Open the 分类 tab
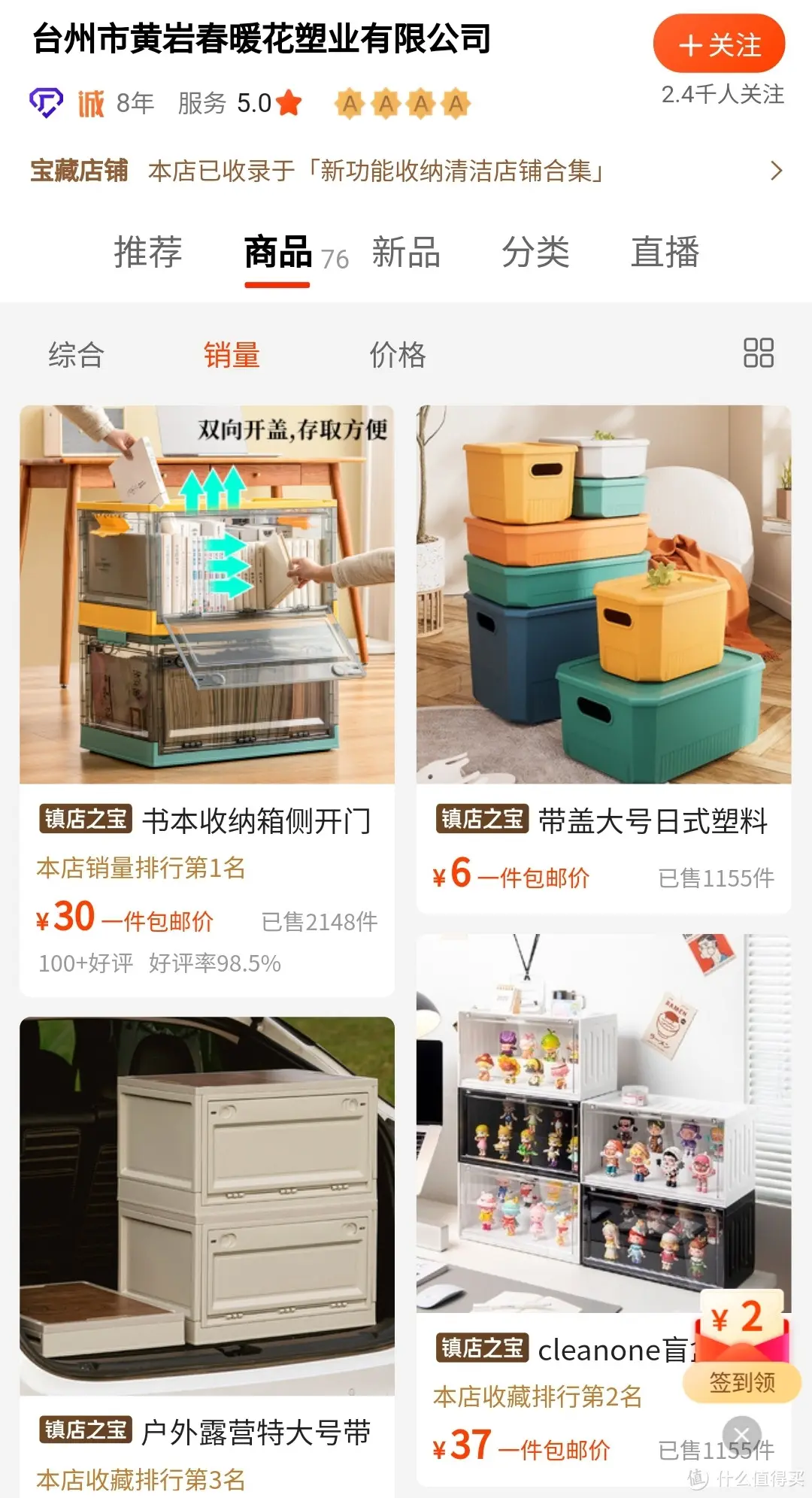 535,252
